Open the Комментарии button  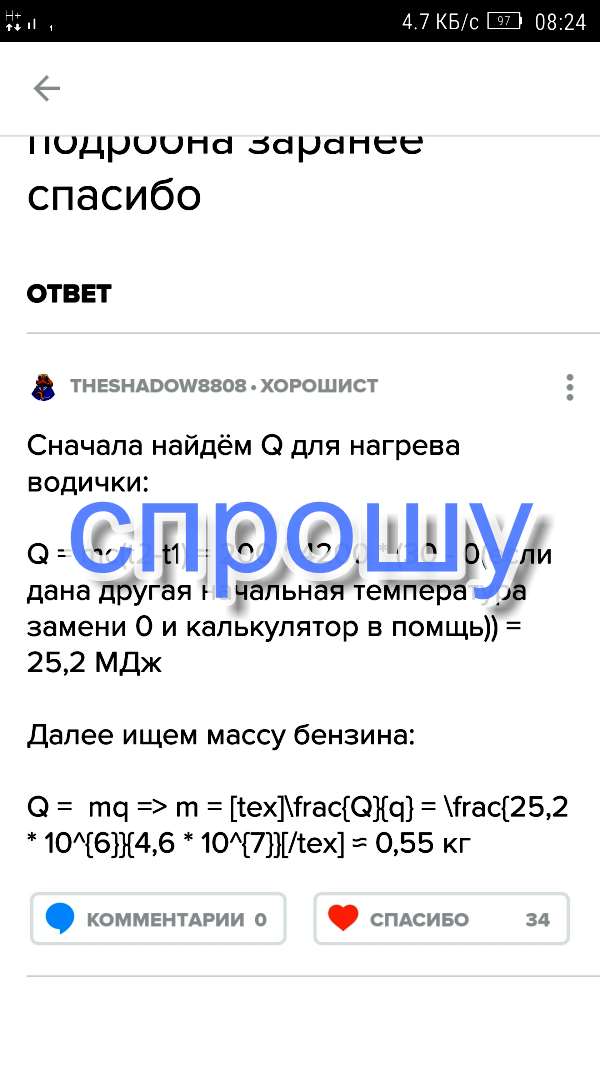158,919
